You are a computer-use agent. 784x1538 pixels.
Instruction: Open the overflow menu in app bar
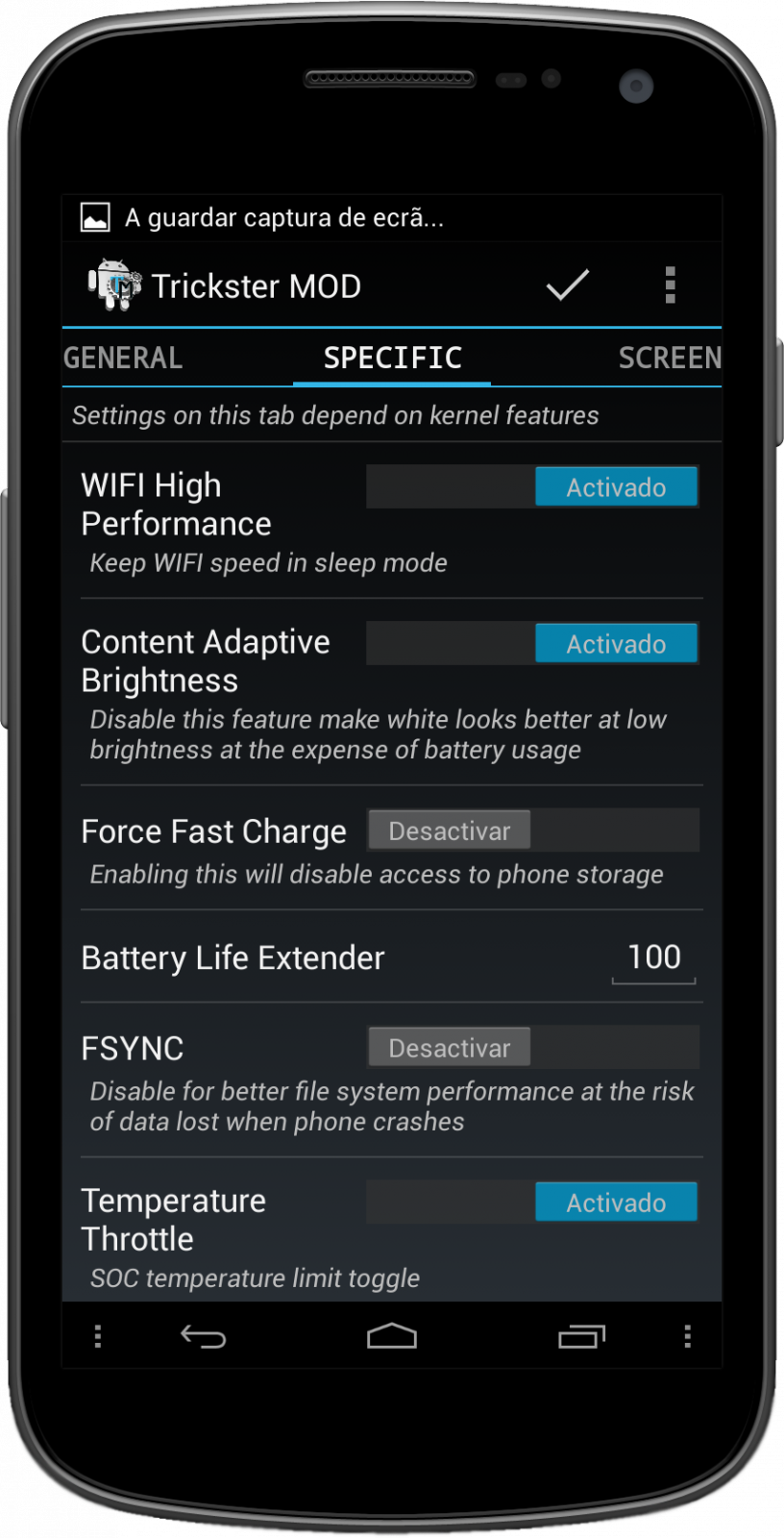(x=670, y=285)
